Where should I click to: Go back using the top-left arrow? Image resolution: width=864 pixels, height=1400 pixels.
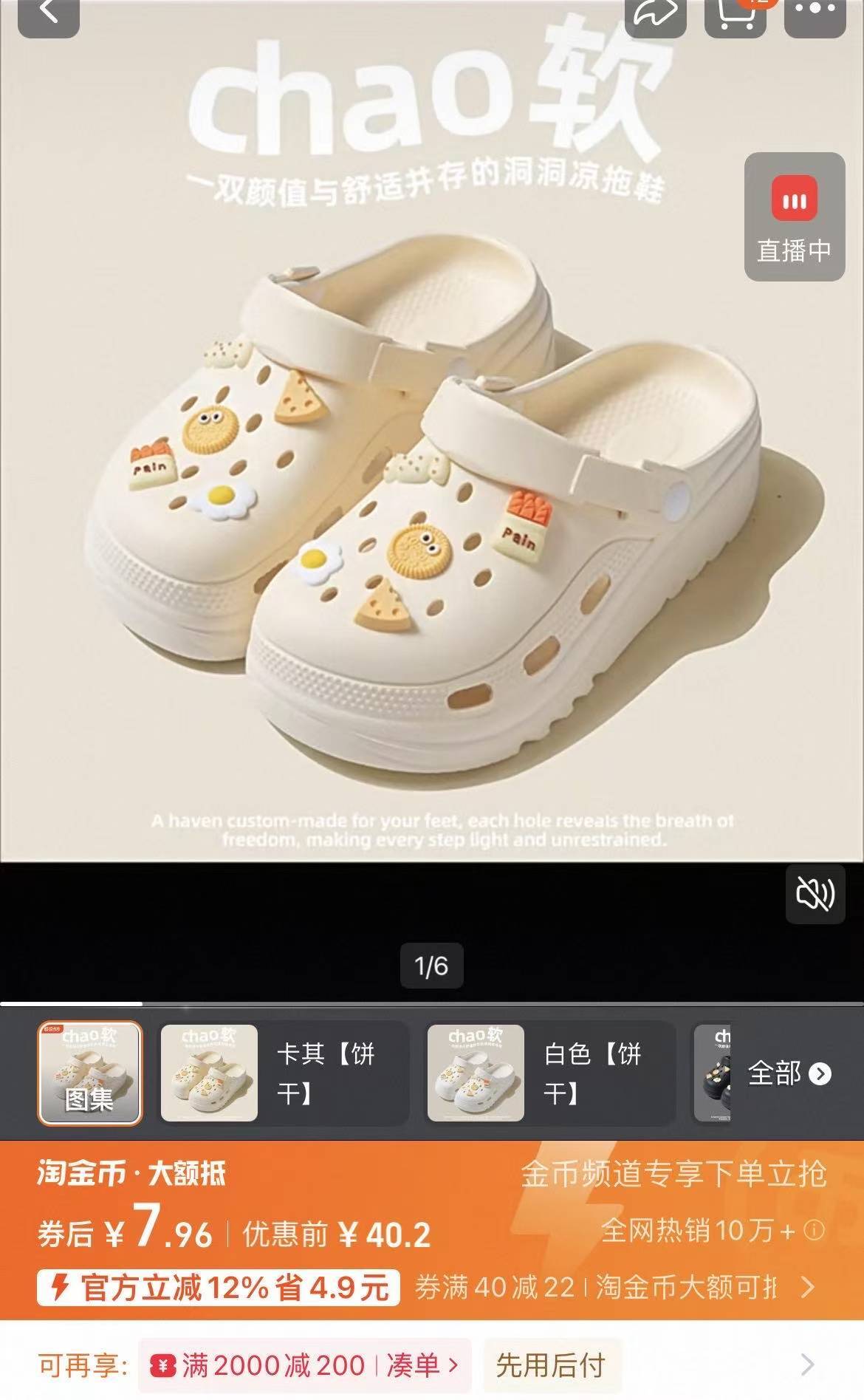[x=48, y=13]
